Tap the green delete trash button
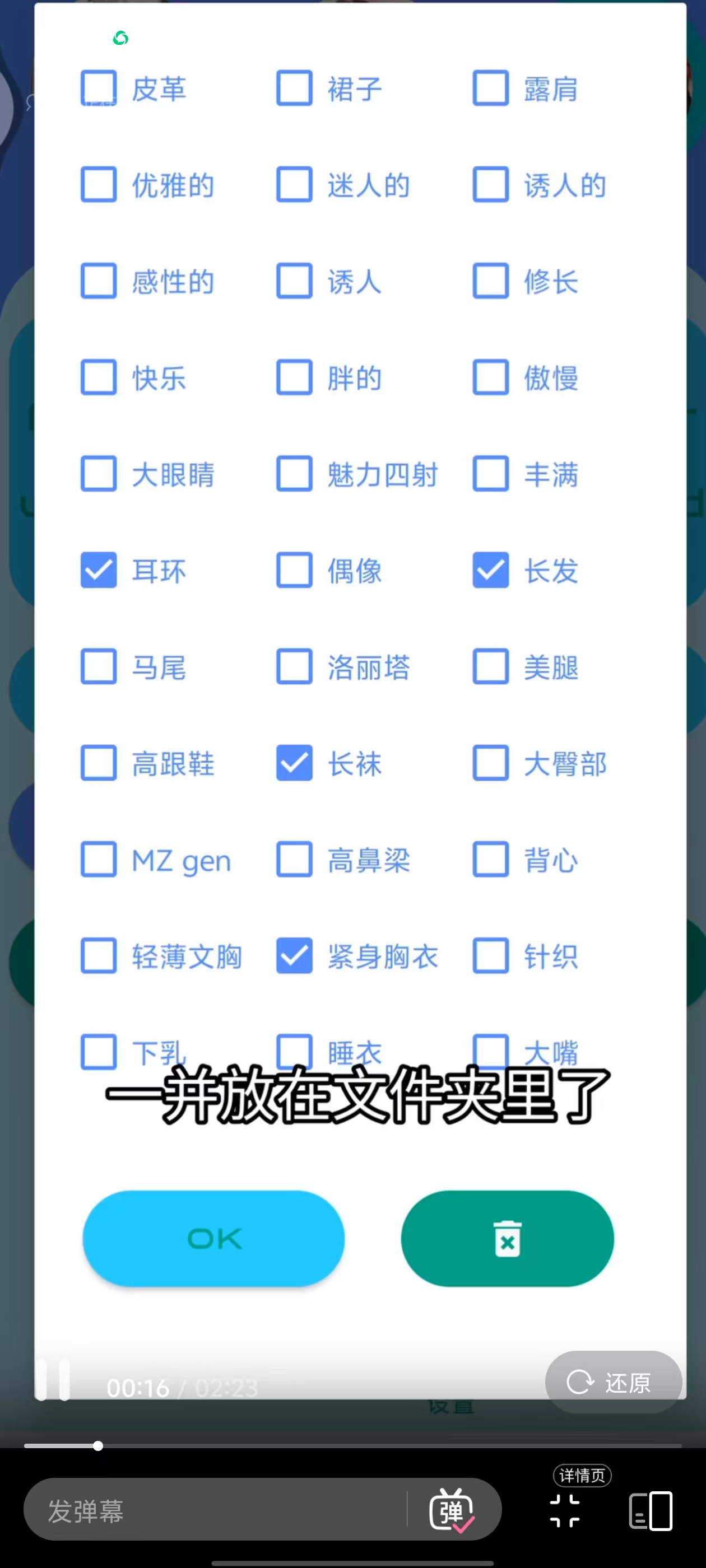This screenshot has height=1568, width=706. pos(507,1238)
